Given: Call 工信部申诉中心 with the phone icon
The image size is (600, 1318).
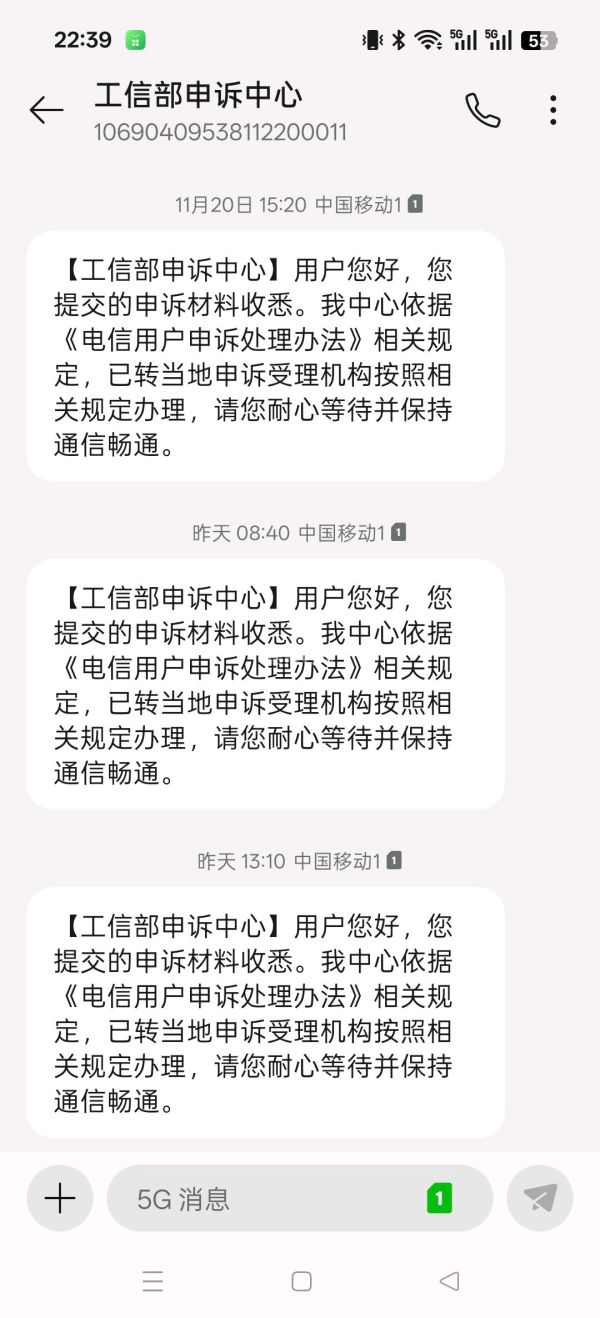Looking at the screenshot, I should [x=483, y=111].
